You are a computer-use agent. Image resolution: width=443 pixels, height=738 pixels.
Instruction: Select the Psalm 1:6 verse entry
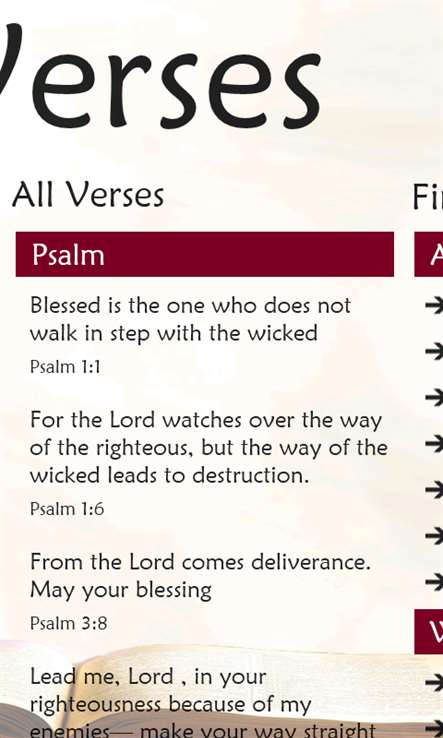point(205,463)
